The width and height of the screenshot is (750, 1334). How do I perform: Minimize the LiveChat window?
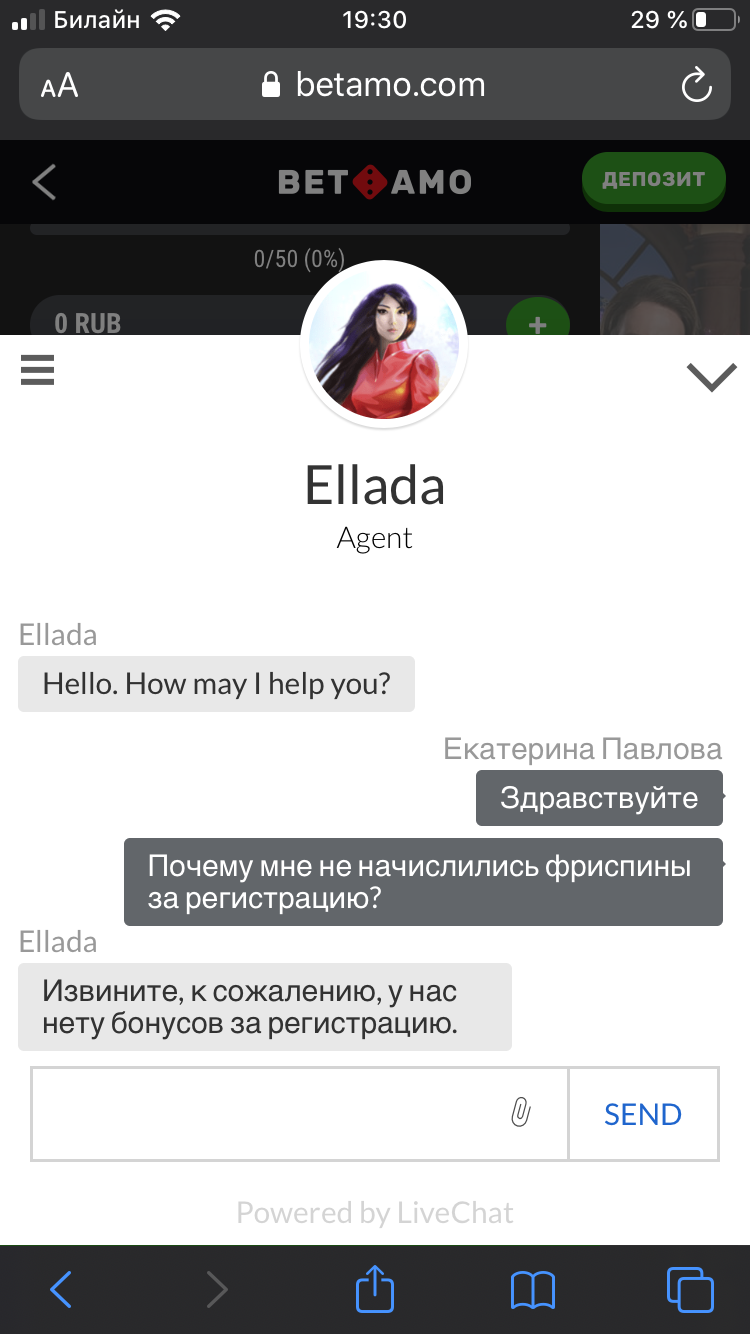(711, 377)
